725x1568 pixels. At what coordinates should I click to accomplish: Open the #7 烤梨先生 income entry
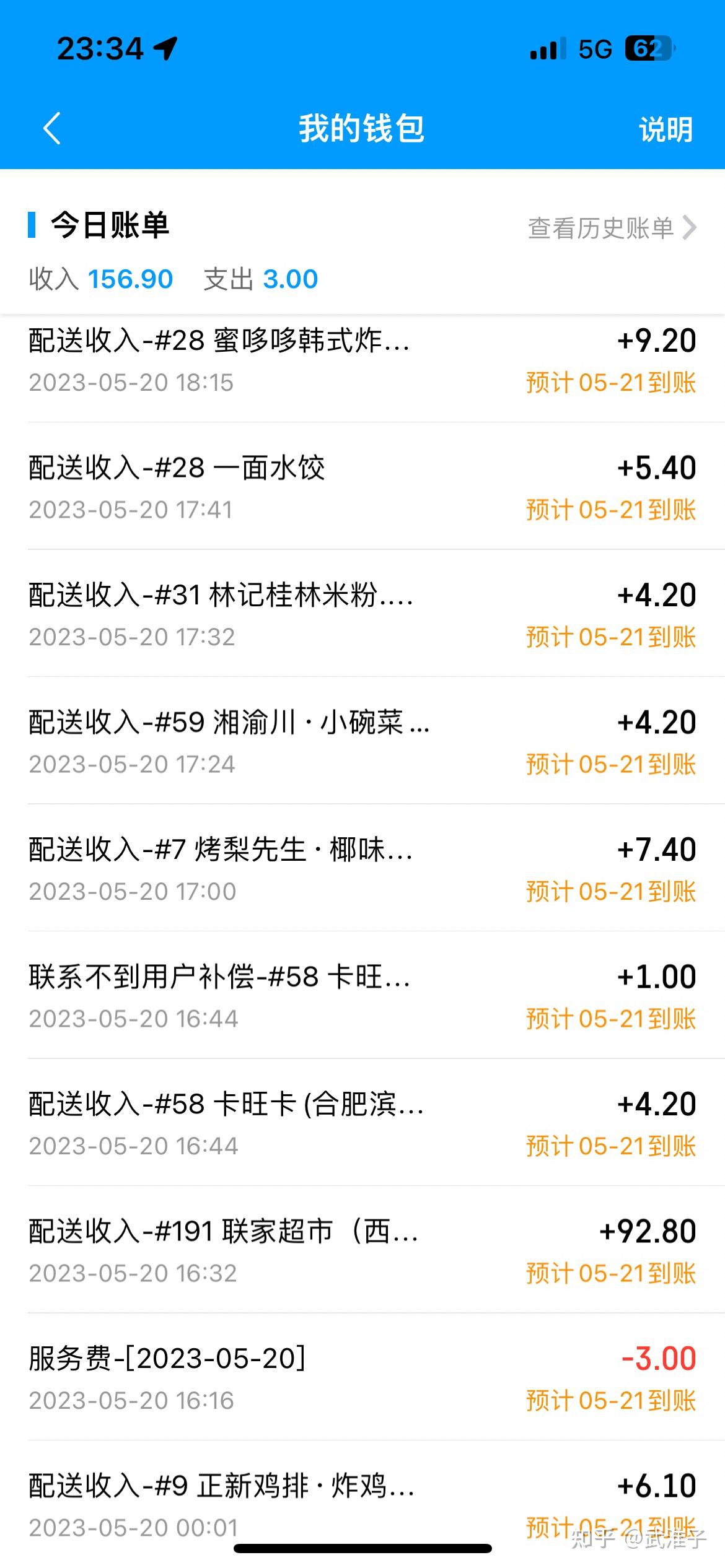pyautogui.click(x=362, y=868)
